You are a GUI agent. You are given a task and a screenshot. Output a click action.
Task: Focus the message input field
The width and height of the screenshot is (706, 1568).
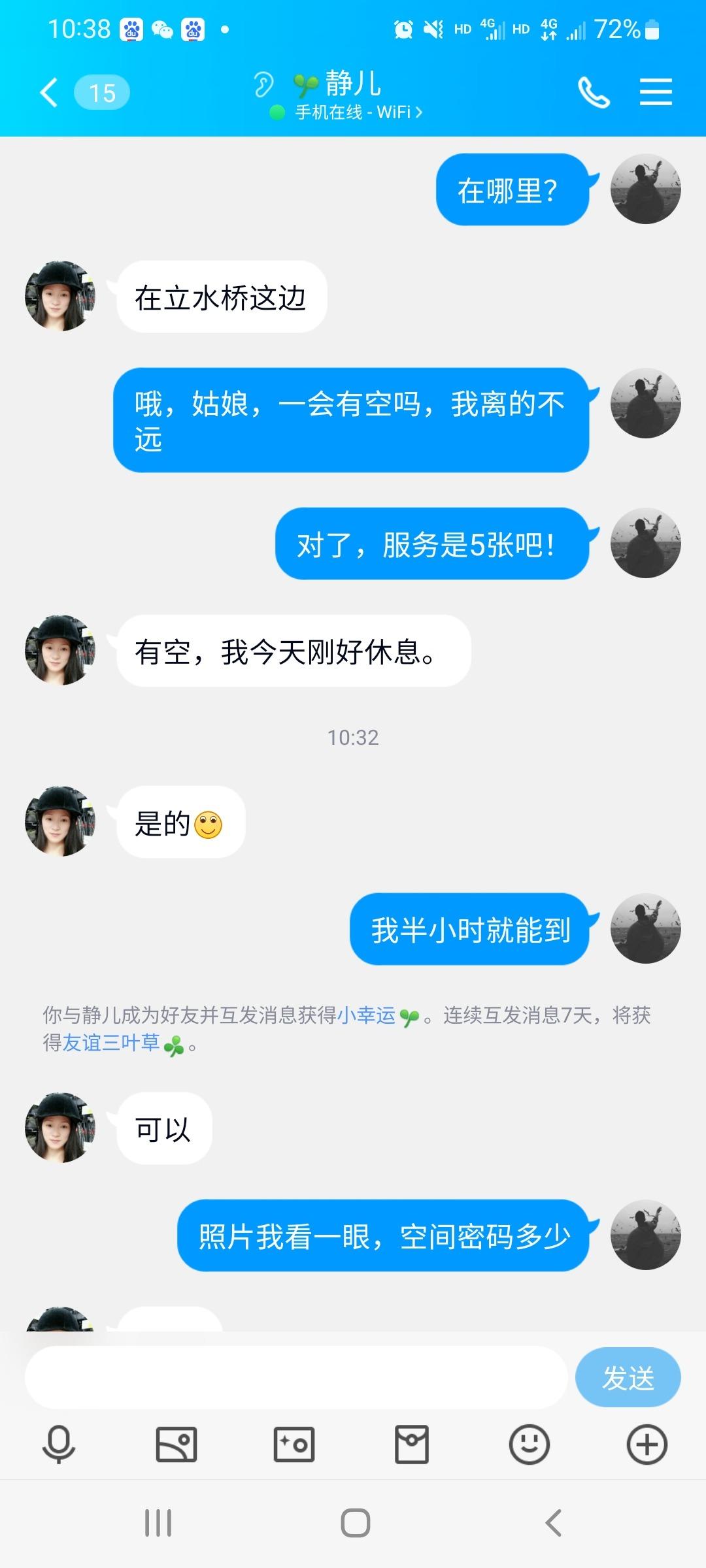[295, 1377]
